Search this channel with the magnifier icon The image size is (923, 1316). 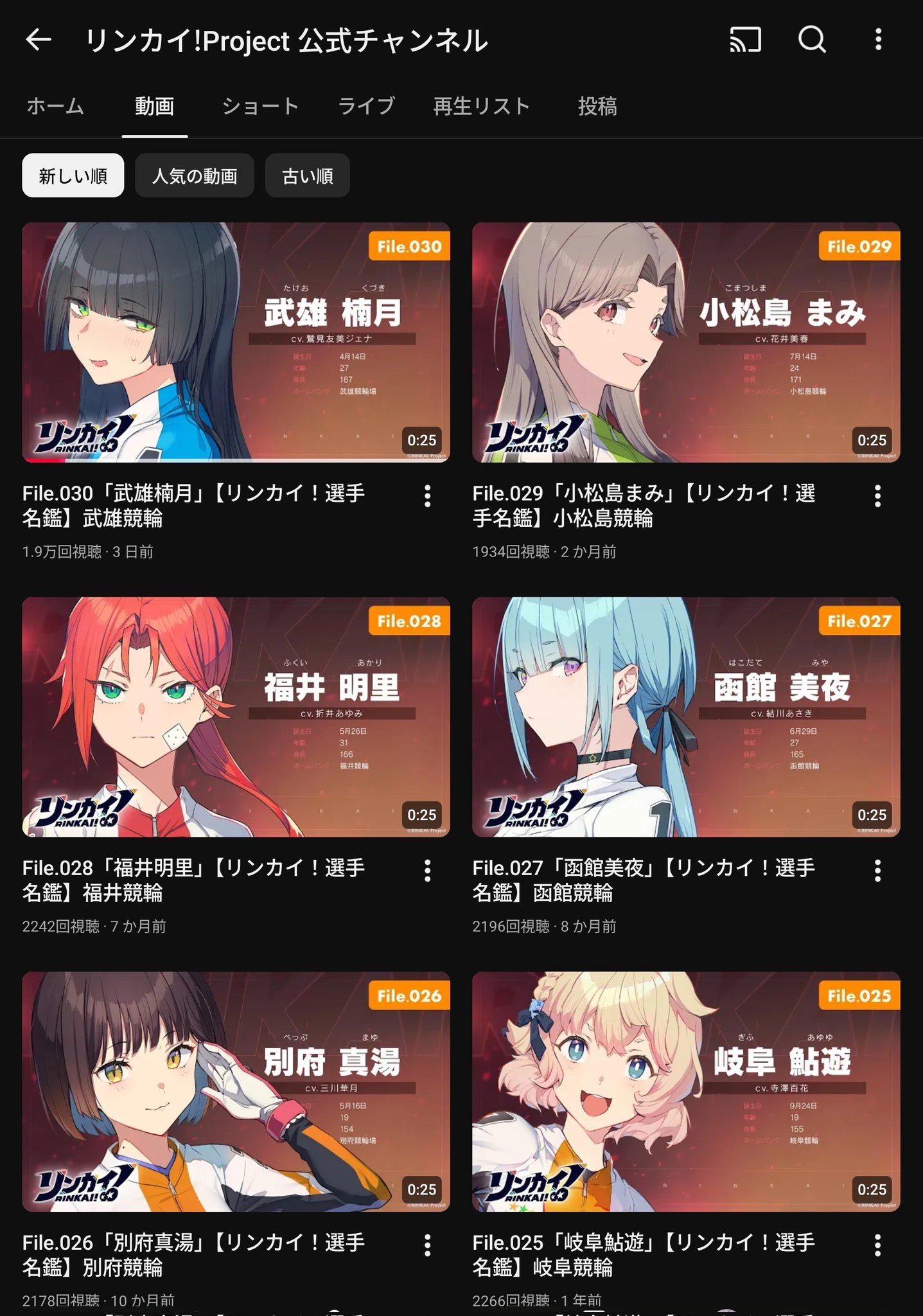(812, 40)
